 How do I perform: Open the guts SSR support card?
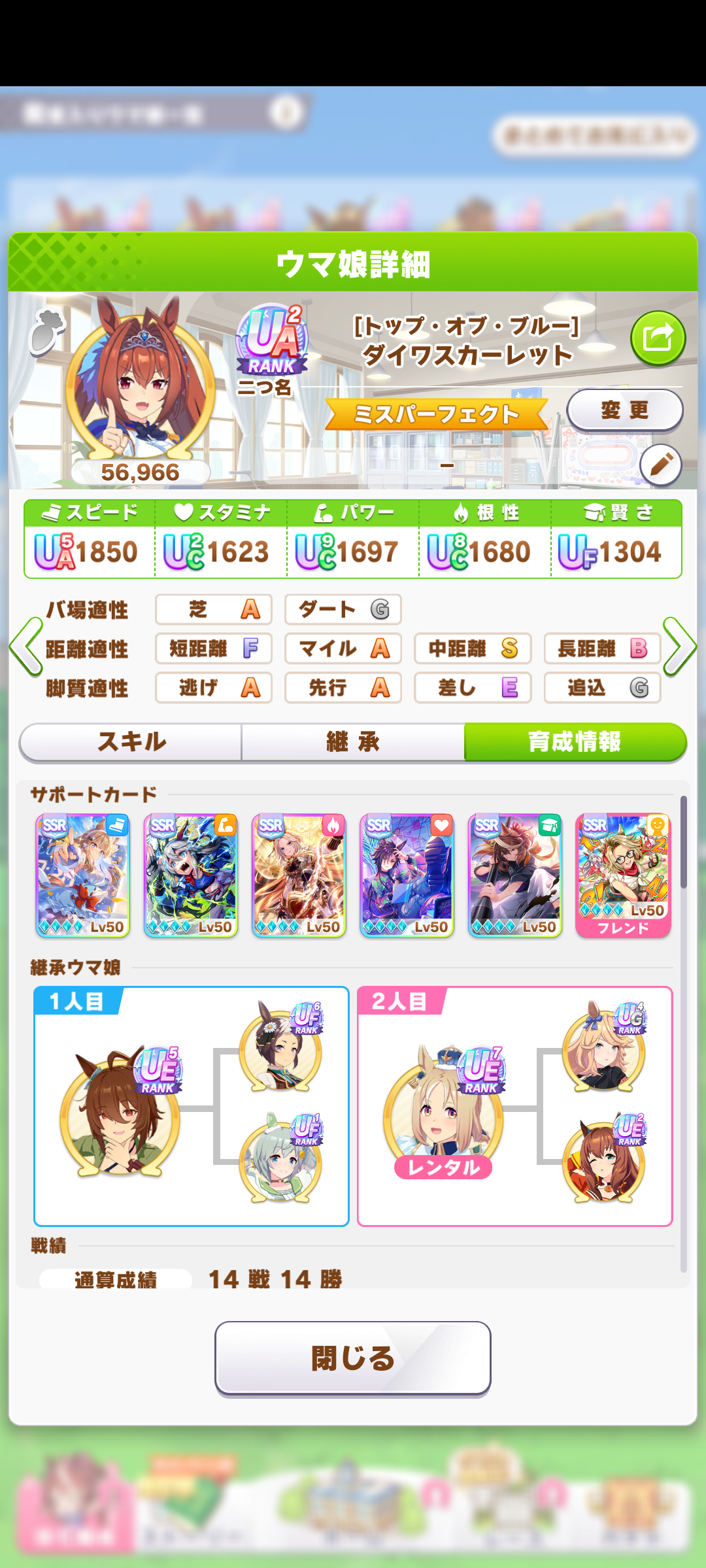click(x=299, y=875)
